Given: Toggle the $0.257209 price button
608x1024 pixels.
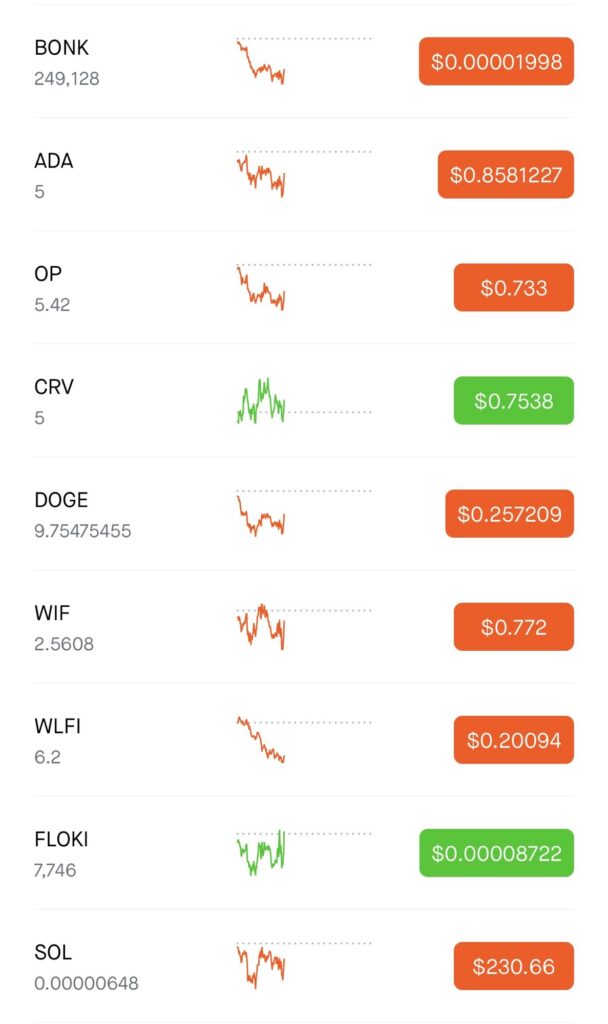Looking at the screenshot, I should point(509,514).
